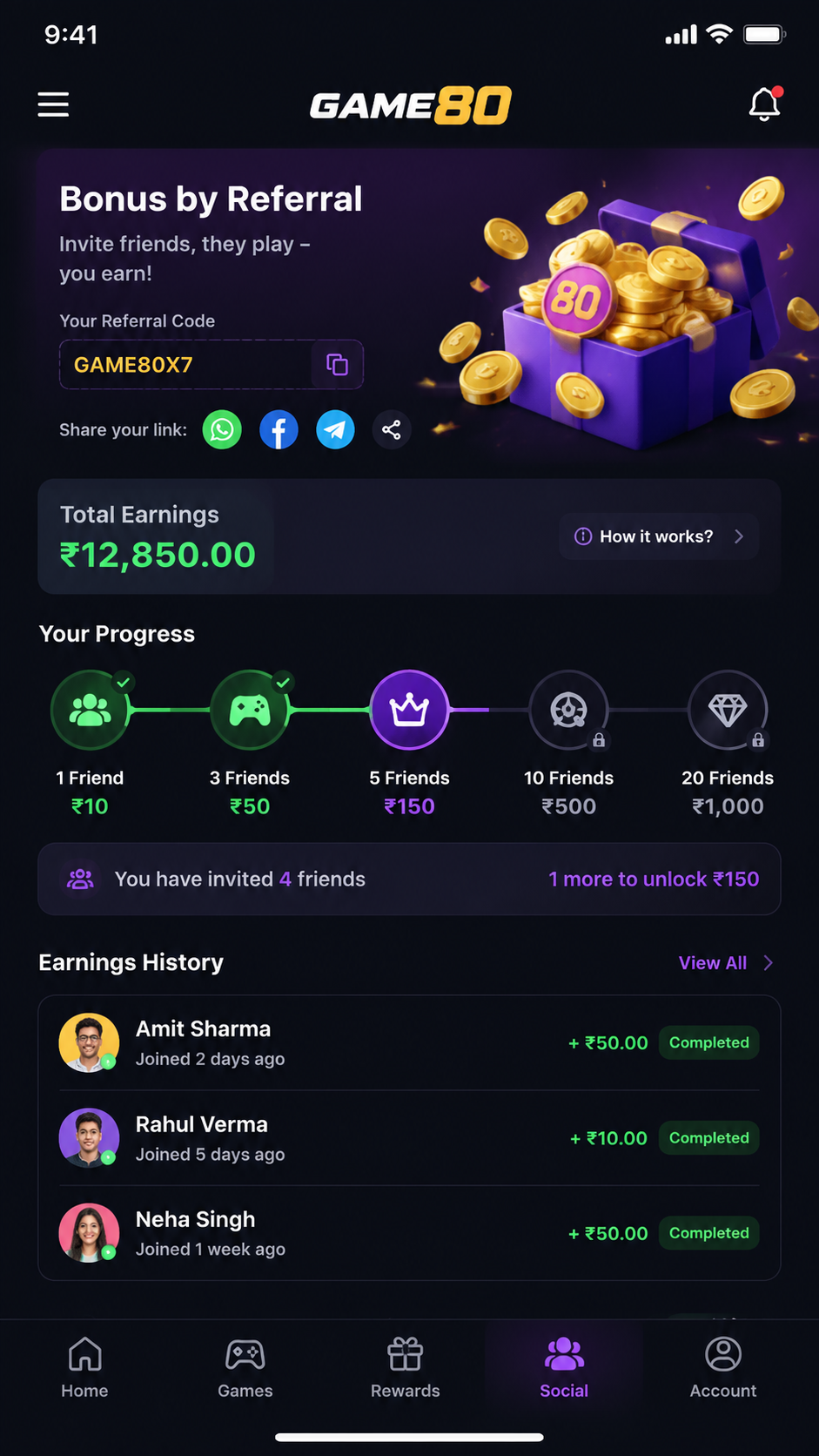The image size is (819, 1456).
Task: Switch to the Account tab
Action: click(x=723, y=1367)
